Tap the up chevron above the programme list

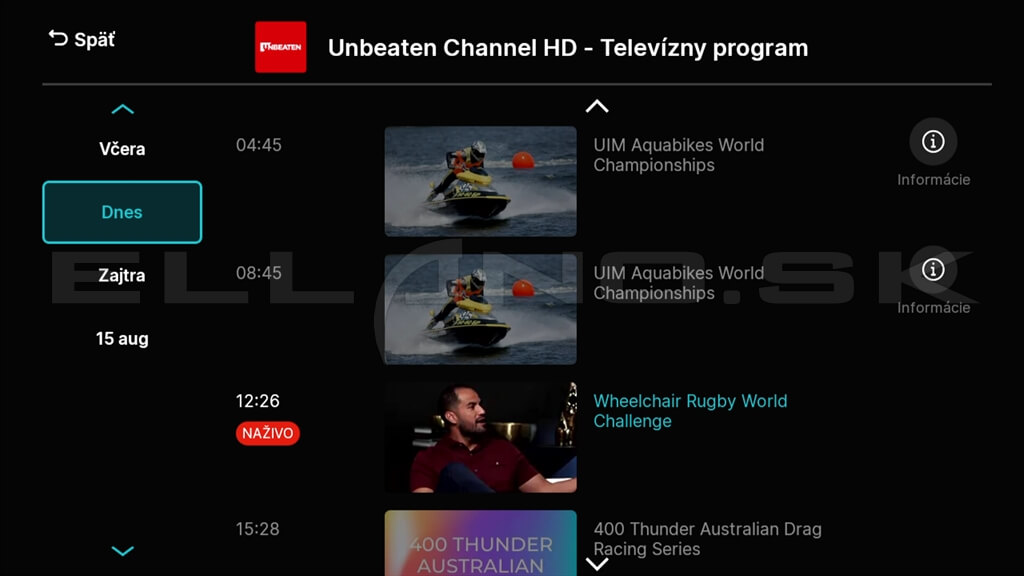point(596,106)
